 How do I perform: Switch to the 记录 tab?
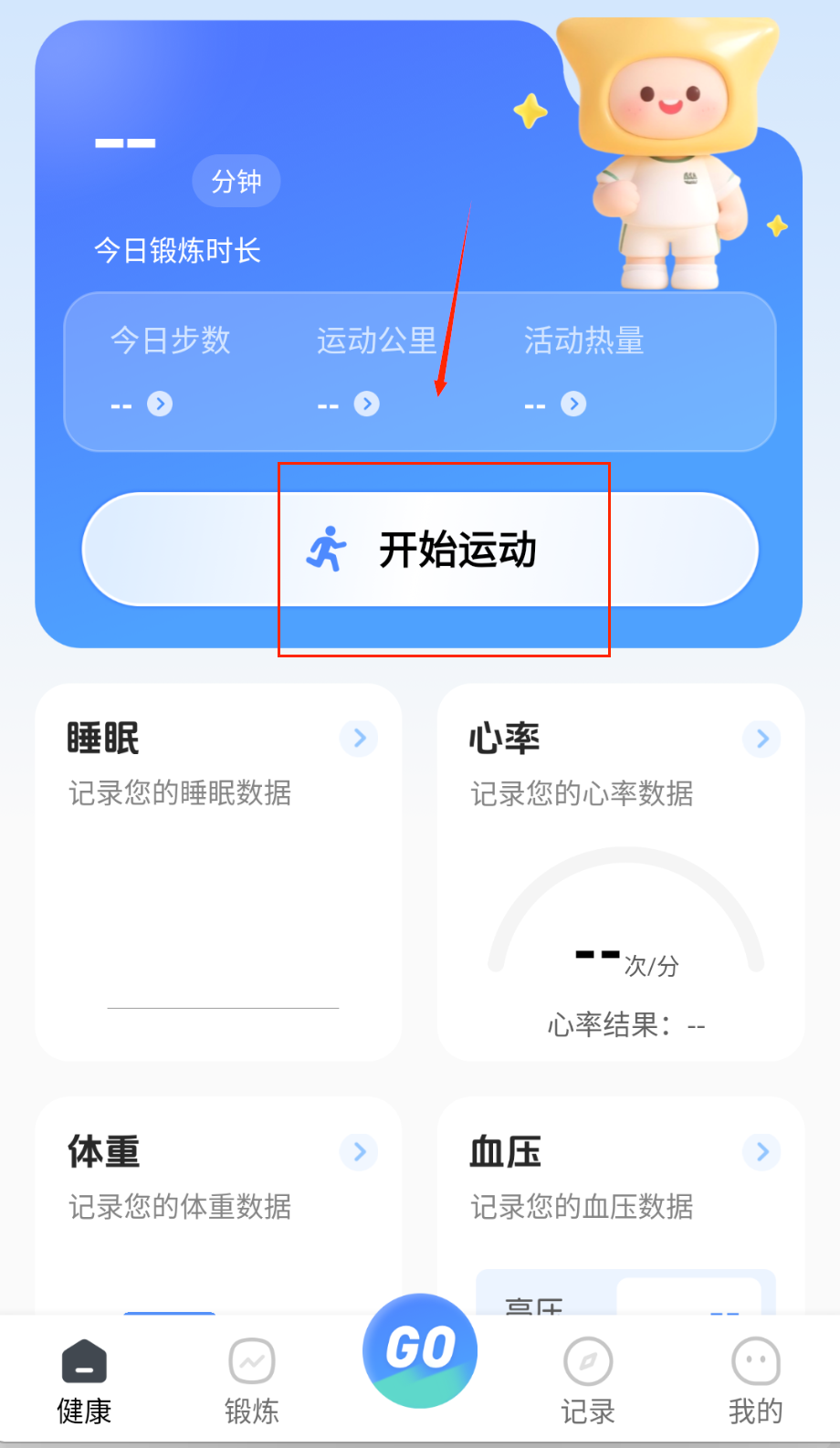pyautogui.click(x=588, y=1380)
